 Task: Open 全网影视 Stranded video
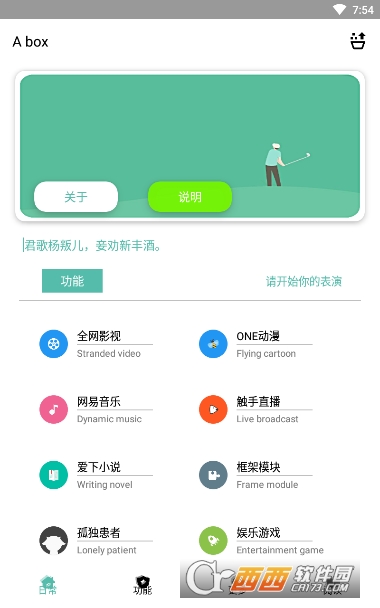(x=96, y=344)
